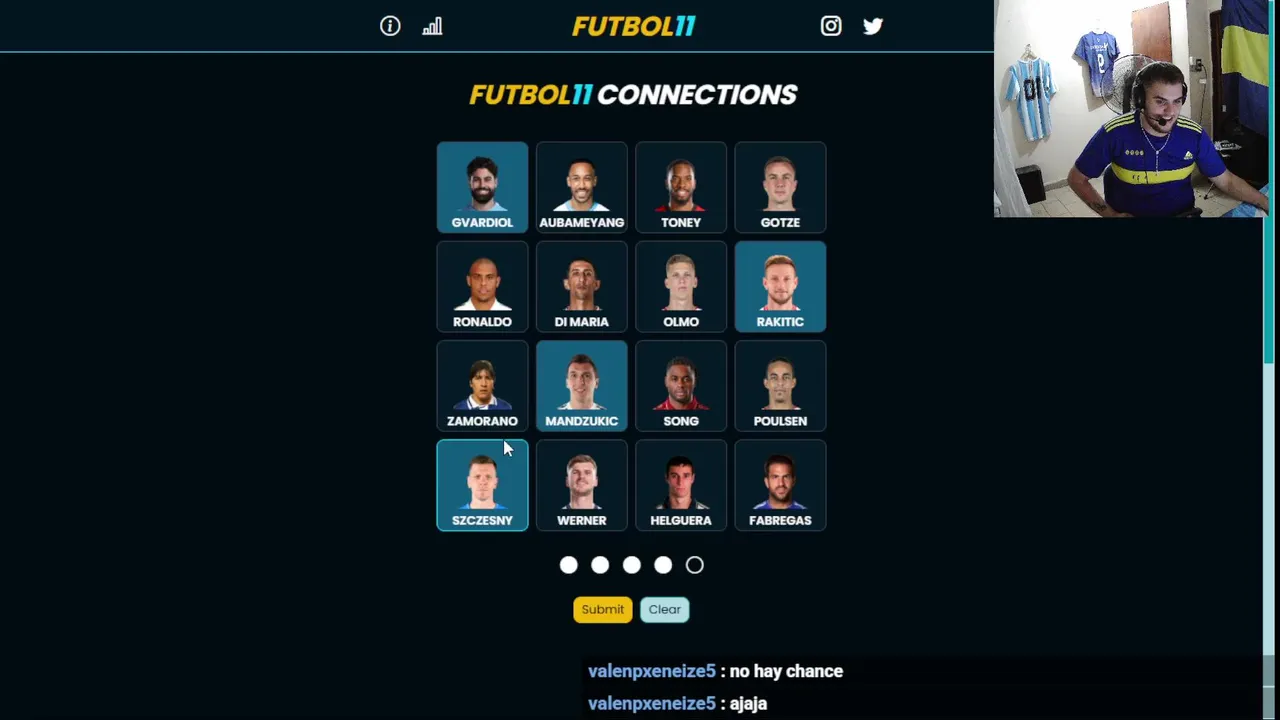Screen dimensions: 1280x720
Task: Choose the Gotze player card
Action: click(x=780, y=187)
